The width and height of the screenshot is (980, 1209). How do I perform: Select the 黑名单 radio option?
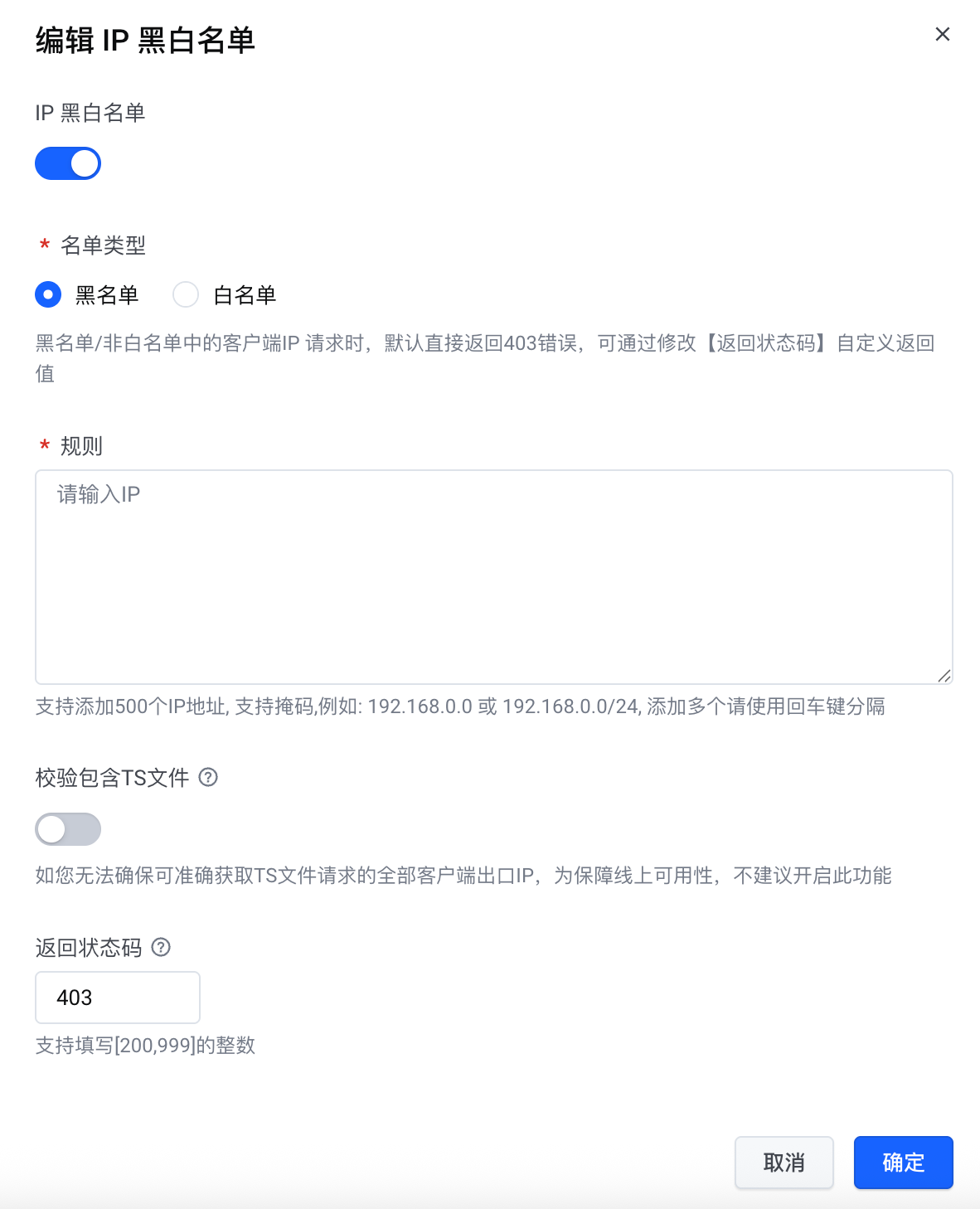(48, 294)
